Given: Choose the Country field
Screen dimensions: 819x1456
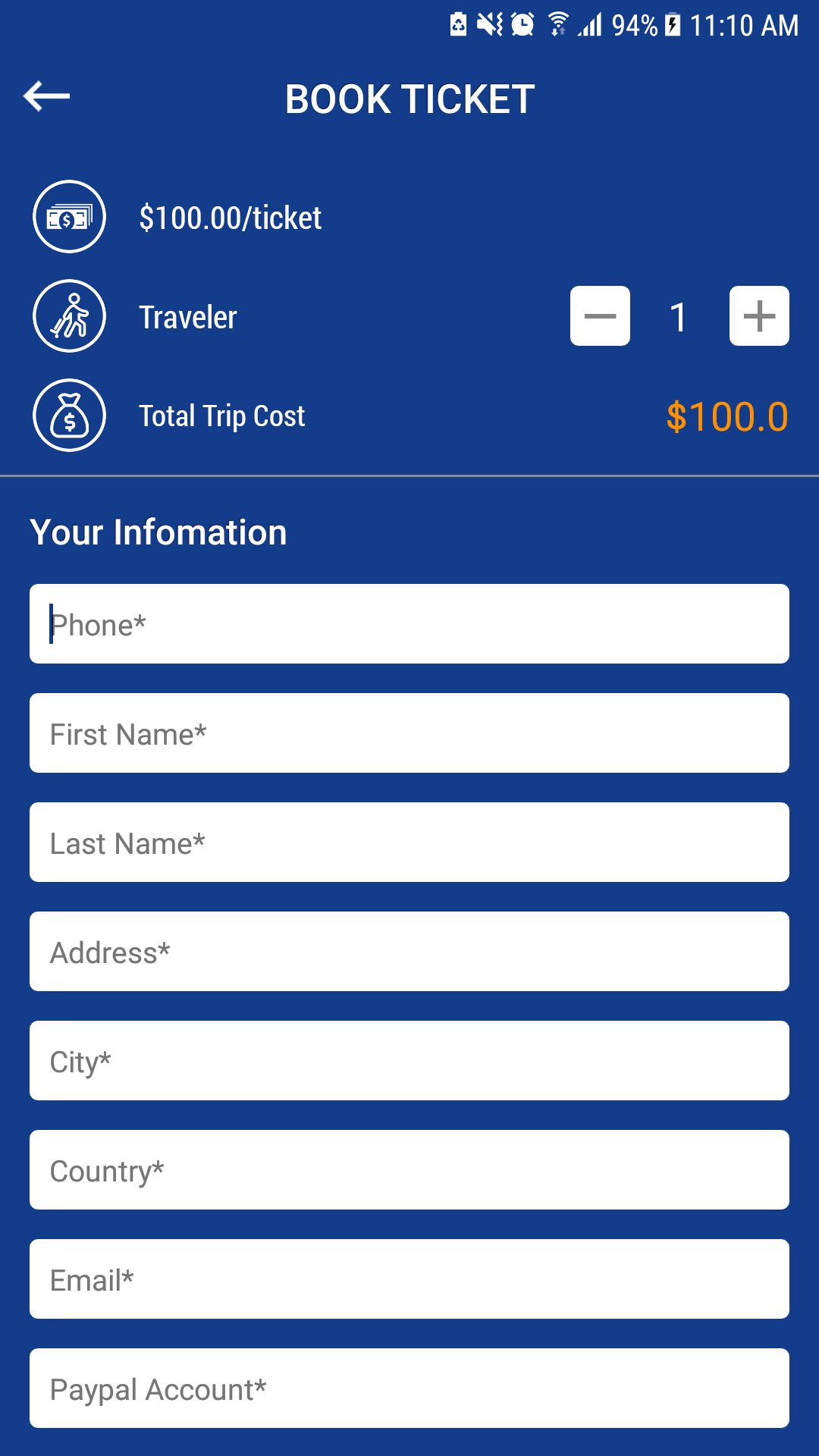Looking at the screenshot, I should [409, 1170].
